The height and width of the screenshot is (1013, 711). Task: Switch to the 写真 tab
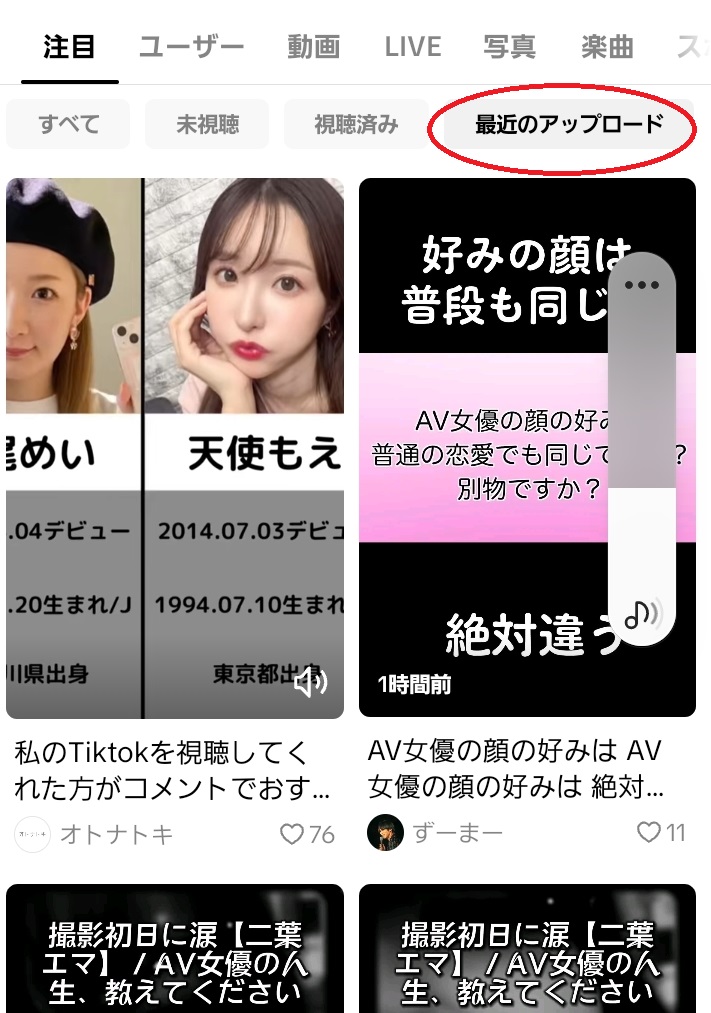coord(510,47)
